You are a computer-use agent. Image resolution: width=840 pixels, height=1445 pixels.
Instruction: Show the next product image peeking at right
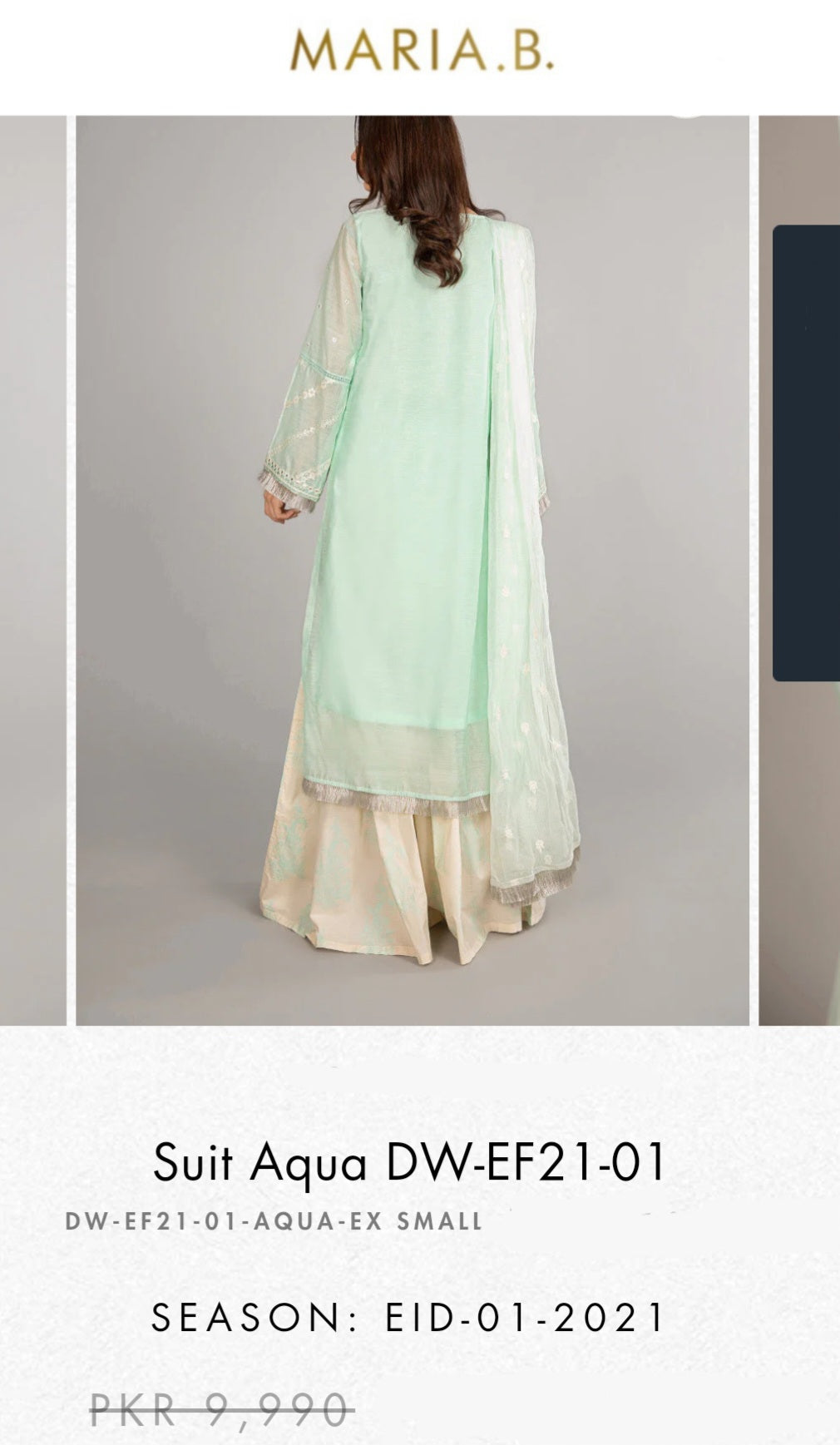(799, 570)
